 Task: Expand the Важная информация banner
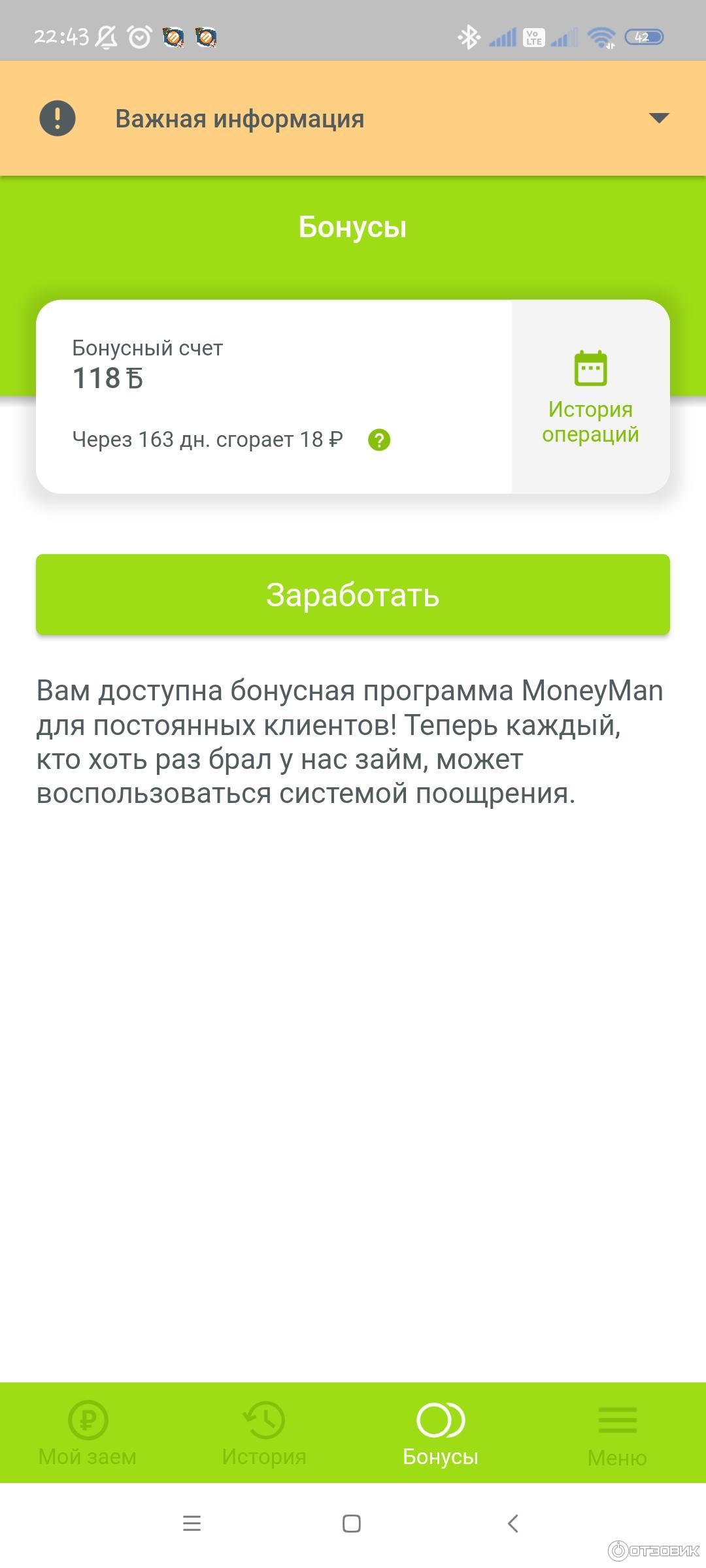pyautogui.click(x=658, y=118)
